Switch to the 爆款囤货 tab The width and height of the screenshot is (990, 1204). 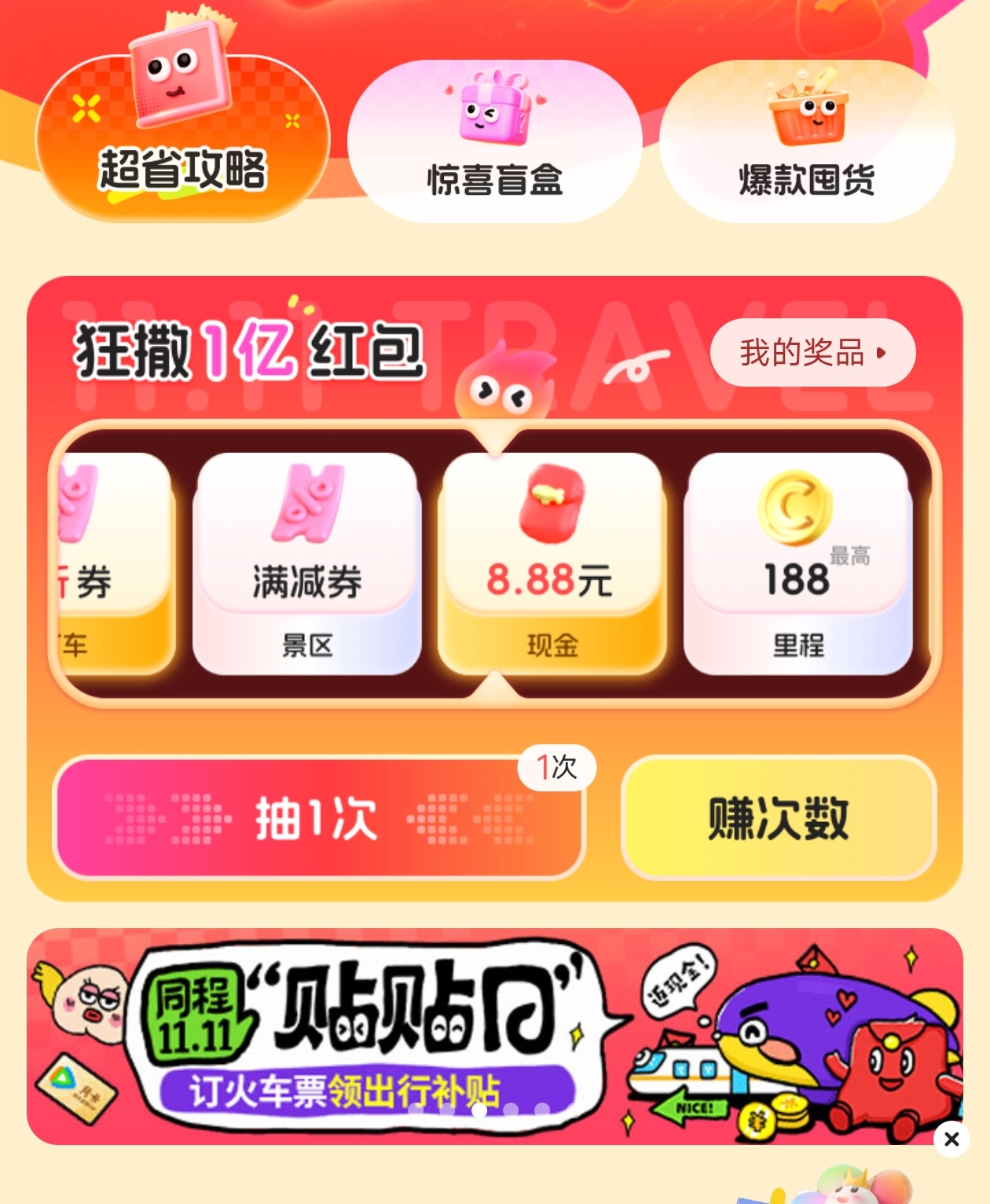pyautogui.click(x=807, y=143)
